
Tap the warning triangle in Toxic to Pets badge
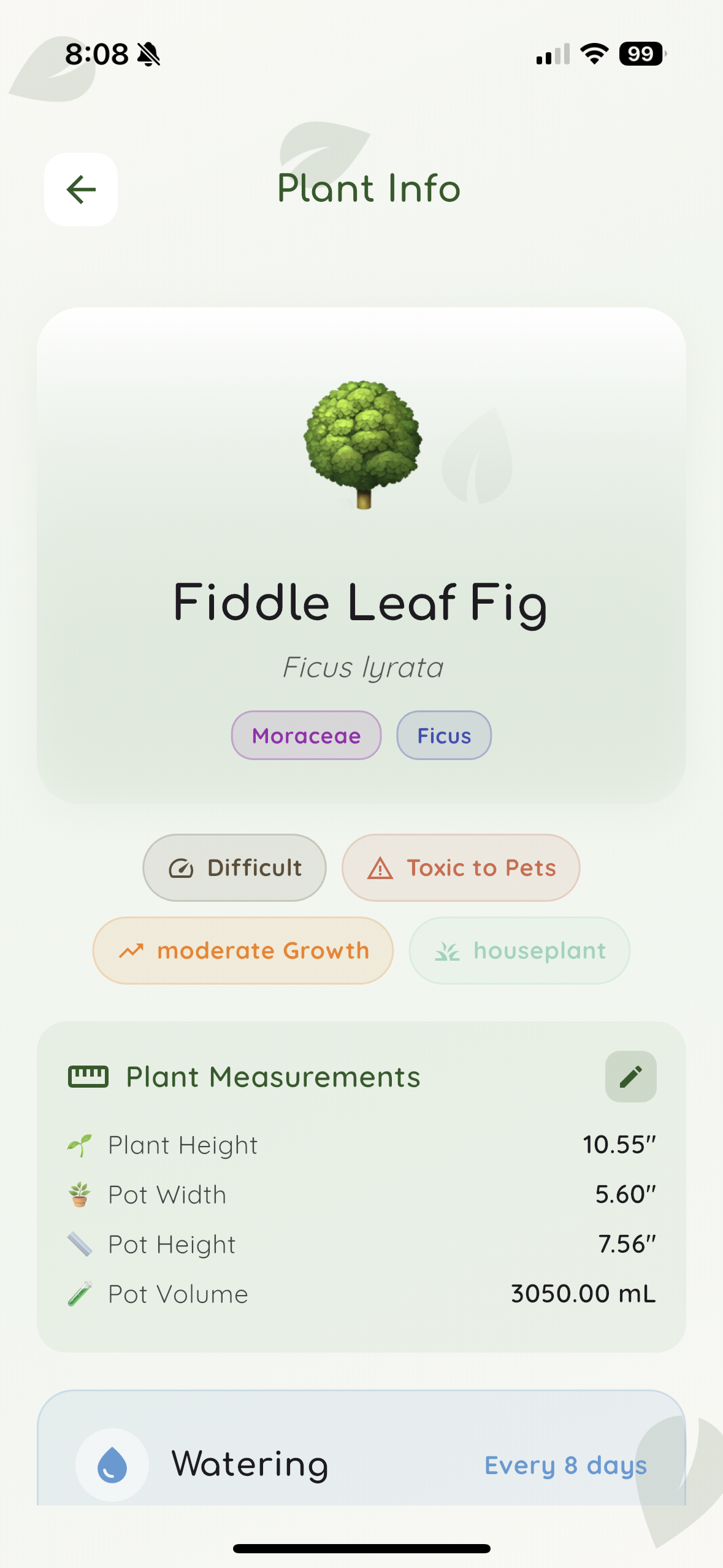(380, 867)
